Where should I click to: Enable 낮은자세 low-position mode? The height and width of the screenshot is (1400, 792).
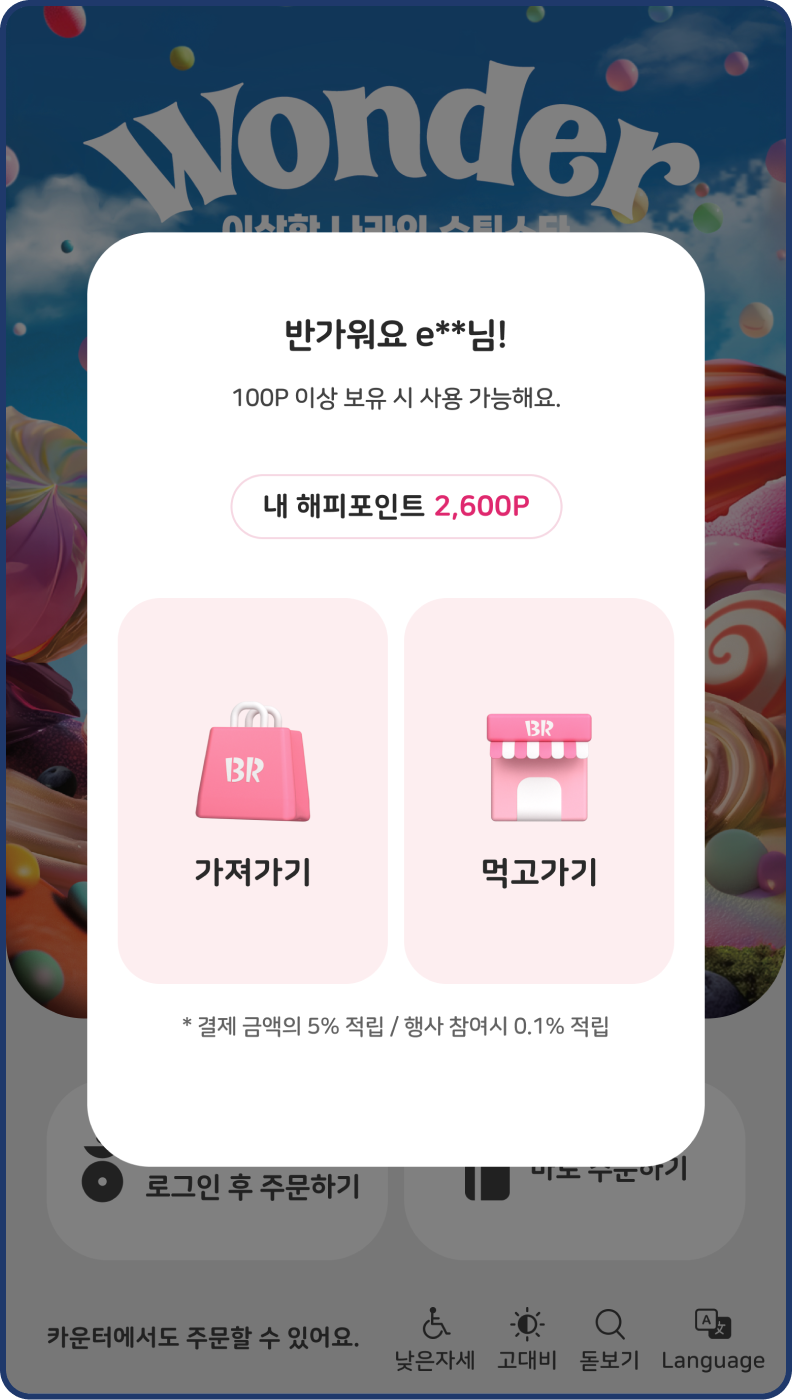435,1339
